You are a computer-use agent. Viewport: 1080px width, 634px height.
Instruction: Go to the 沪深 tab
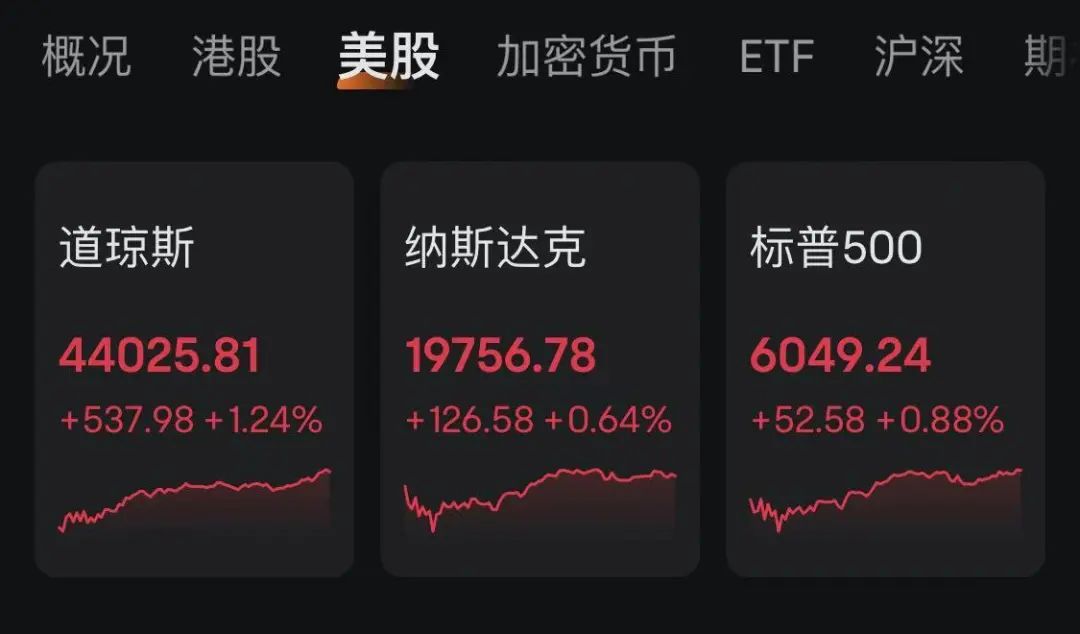pyautogui.click(x=918, y=57)
